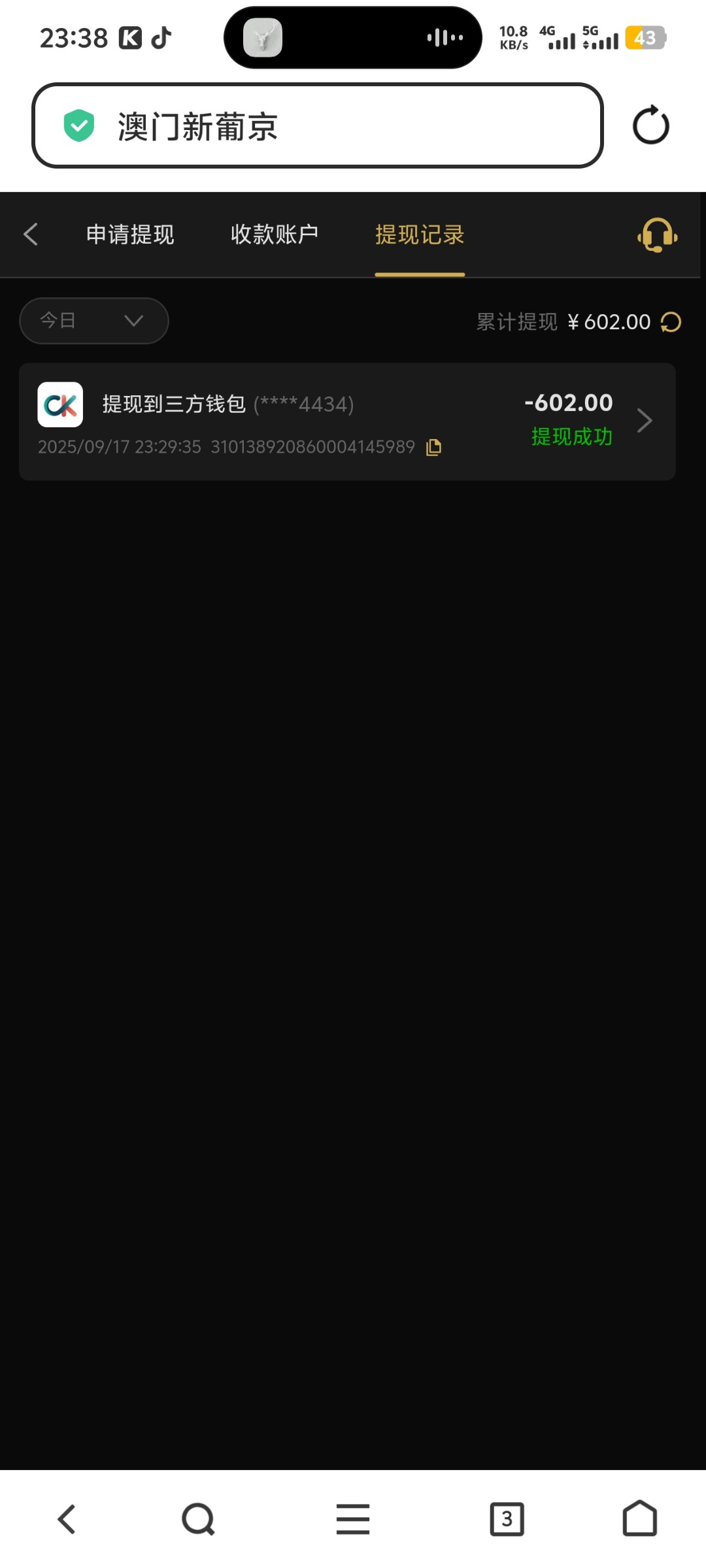
Task: Go back using the page header arrow
Action: click(31, 234)
